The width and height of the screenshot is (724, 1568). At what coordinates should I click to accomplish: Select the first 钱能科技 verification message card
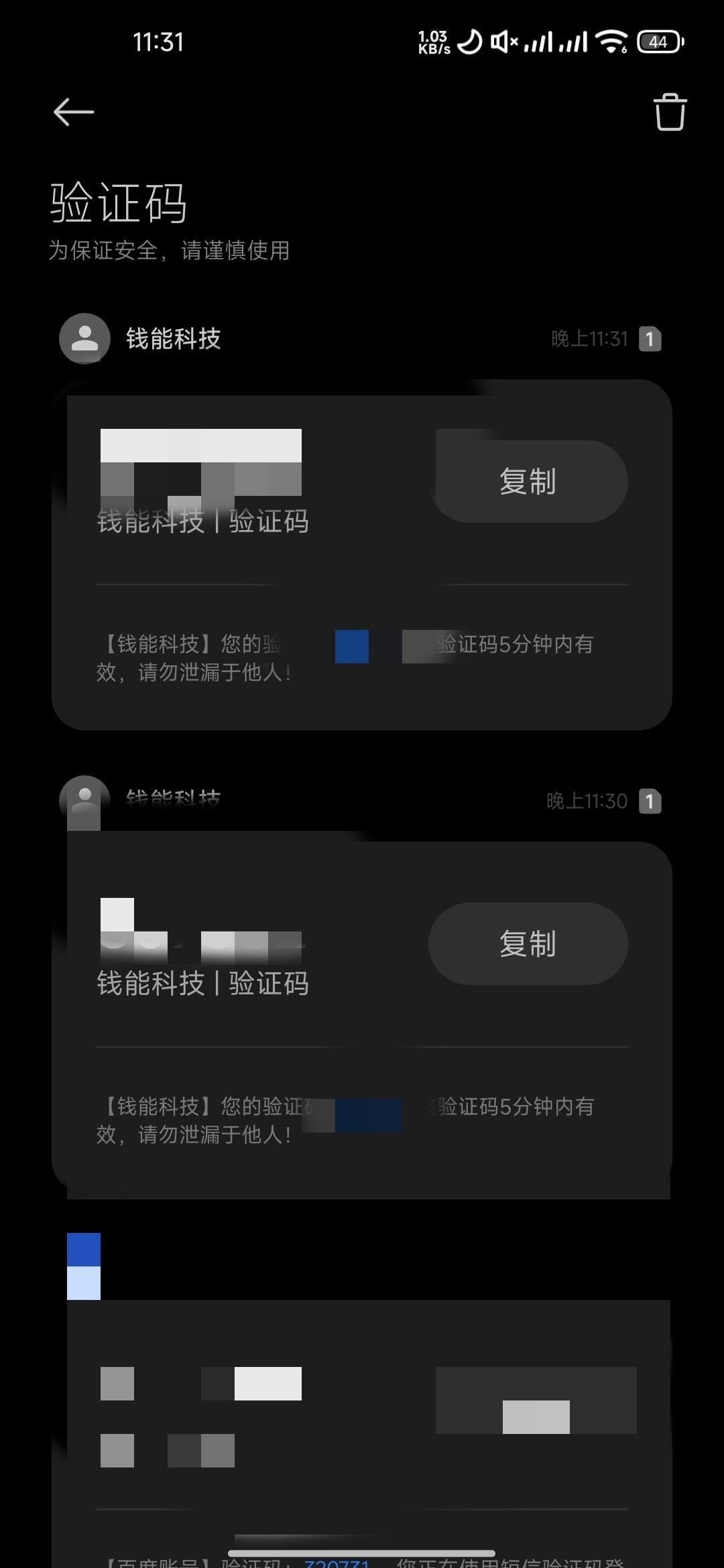click(x=362, y=556)
